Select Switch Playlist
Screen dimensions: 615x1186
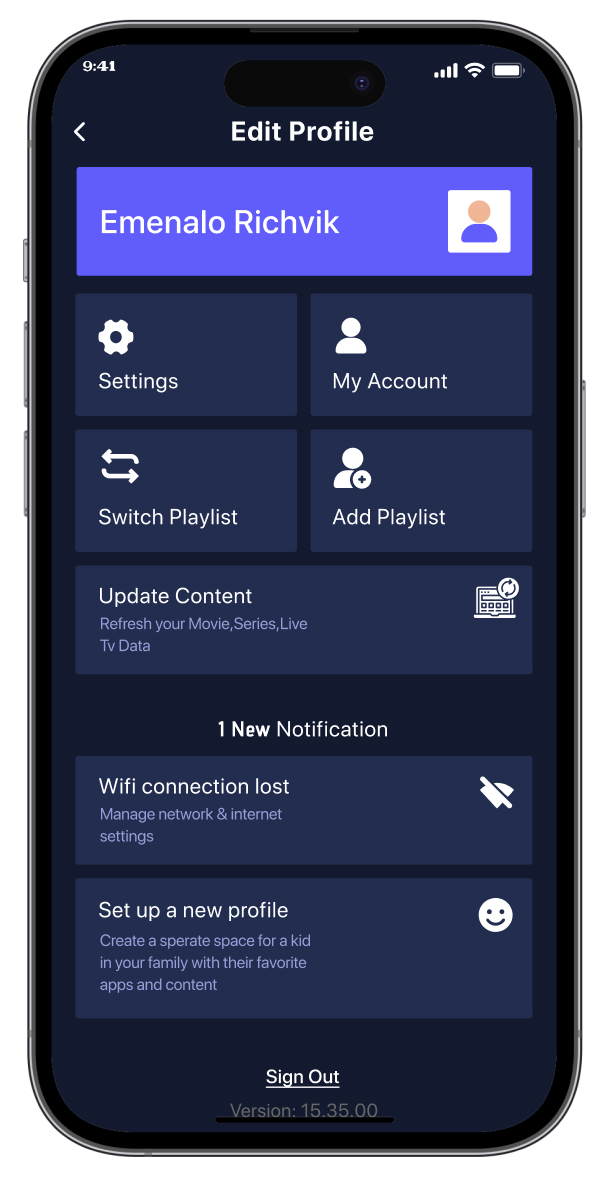[186, 491]
